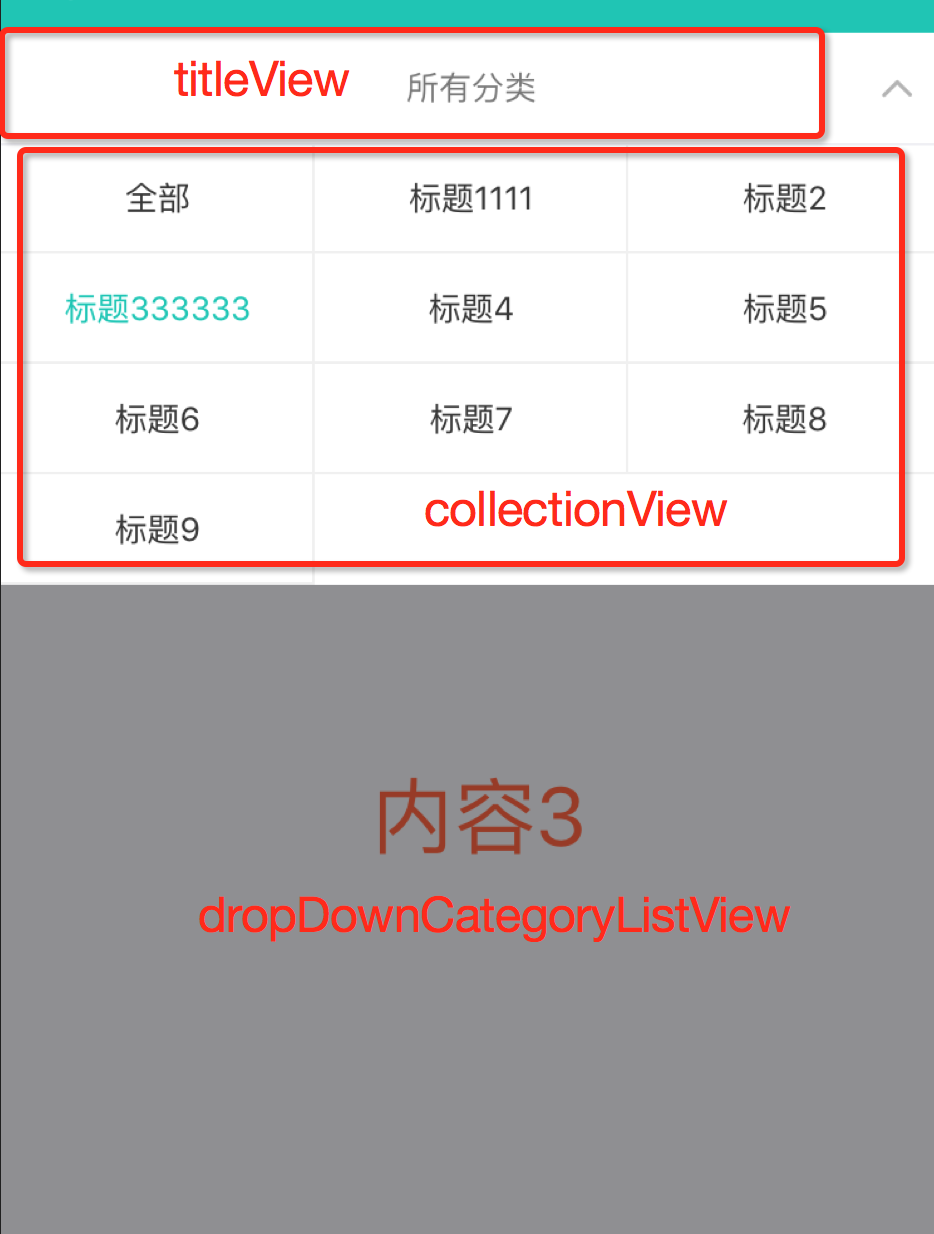Switch to the 标题4 category
This screenshot has height=1234, width=934.
(x=470, y=308)
